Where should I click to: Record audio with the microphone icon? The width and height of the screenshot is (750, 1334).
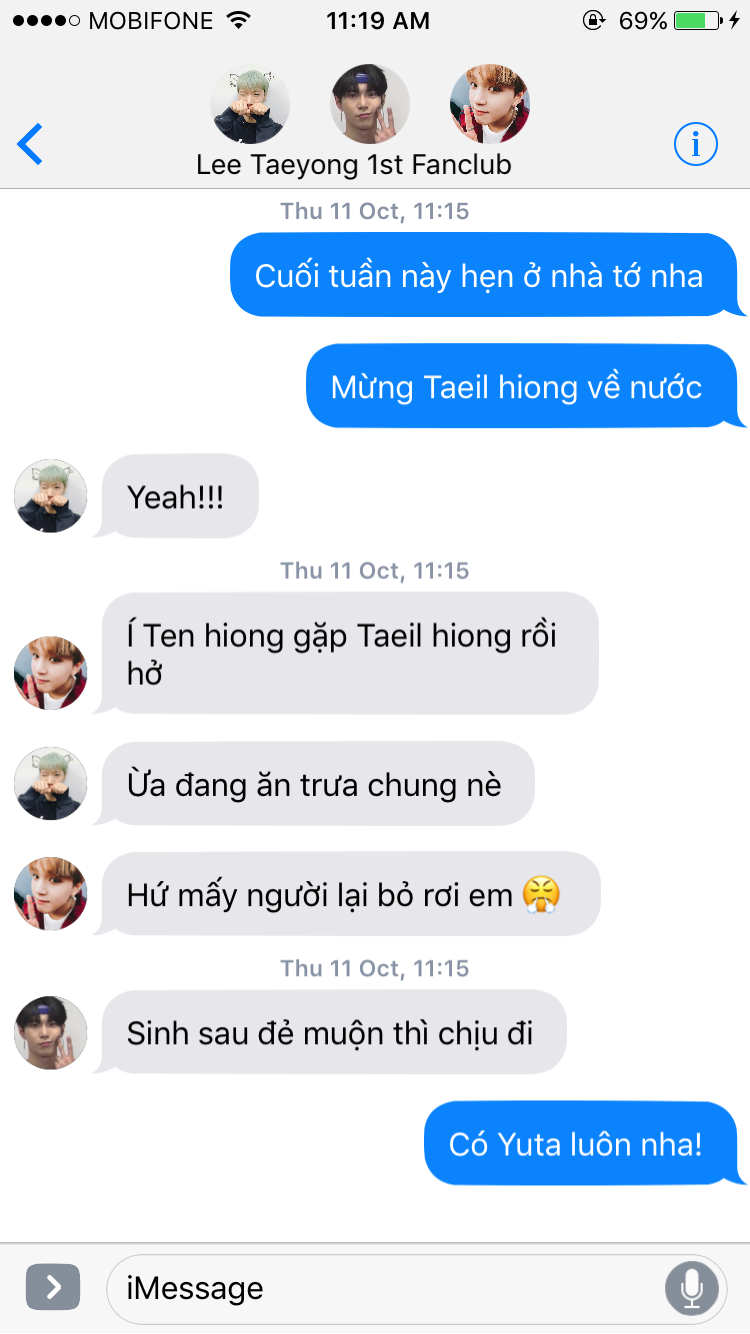point(691,1288)
